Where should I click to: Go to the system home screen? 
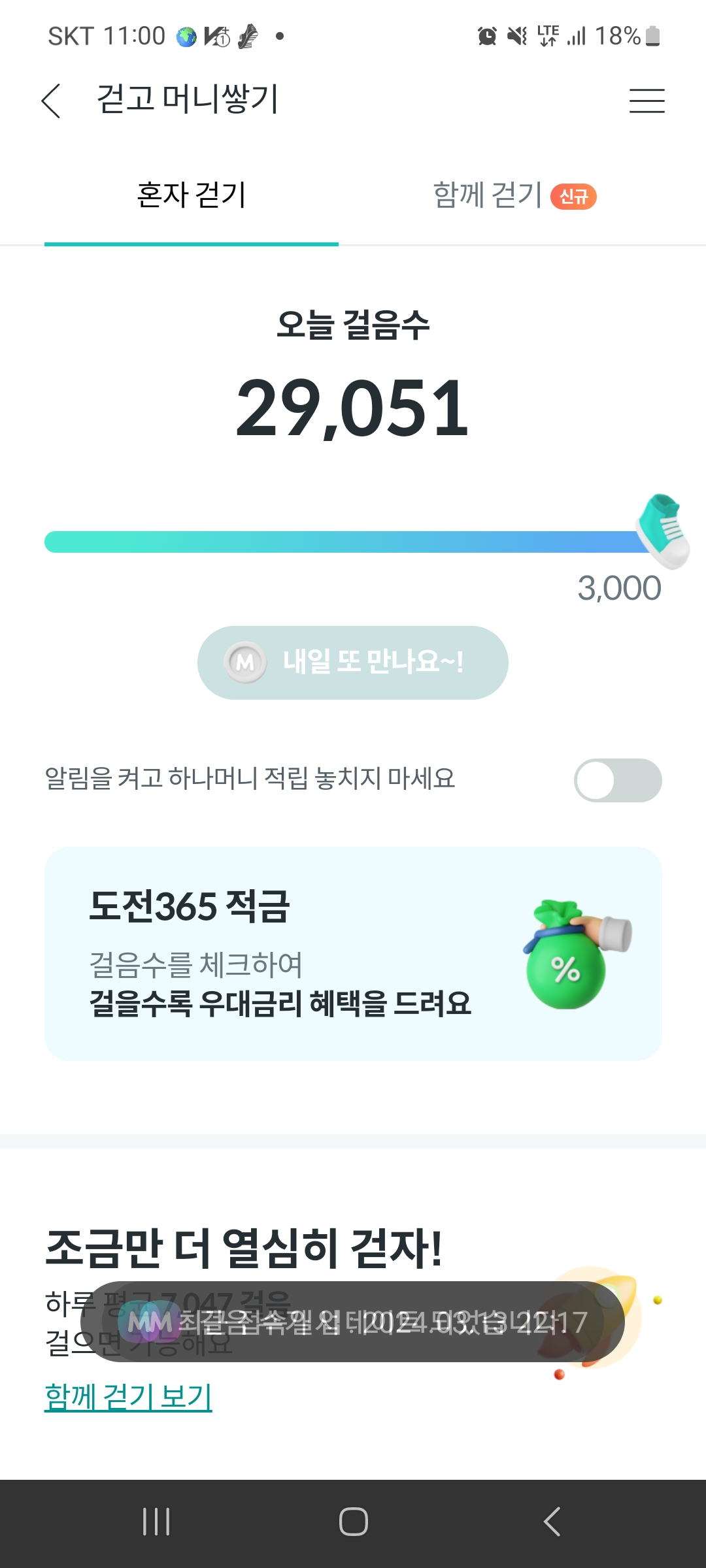[353, 1522]
